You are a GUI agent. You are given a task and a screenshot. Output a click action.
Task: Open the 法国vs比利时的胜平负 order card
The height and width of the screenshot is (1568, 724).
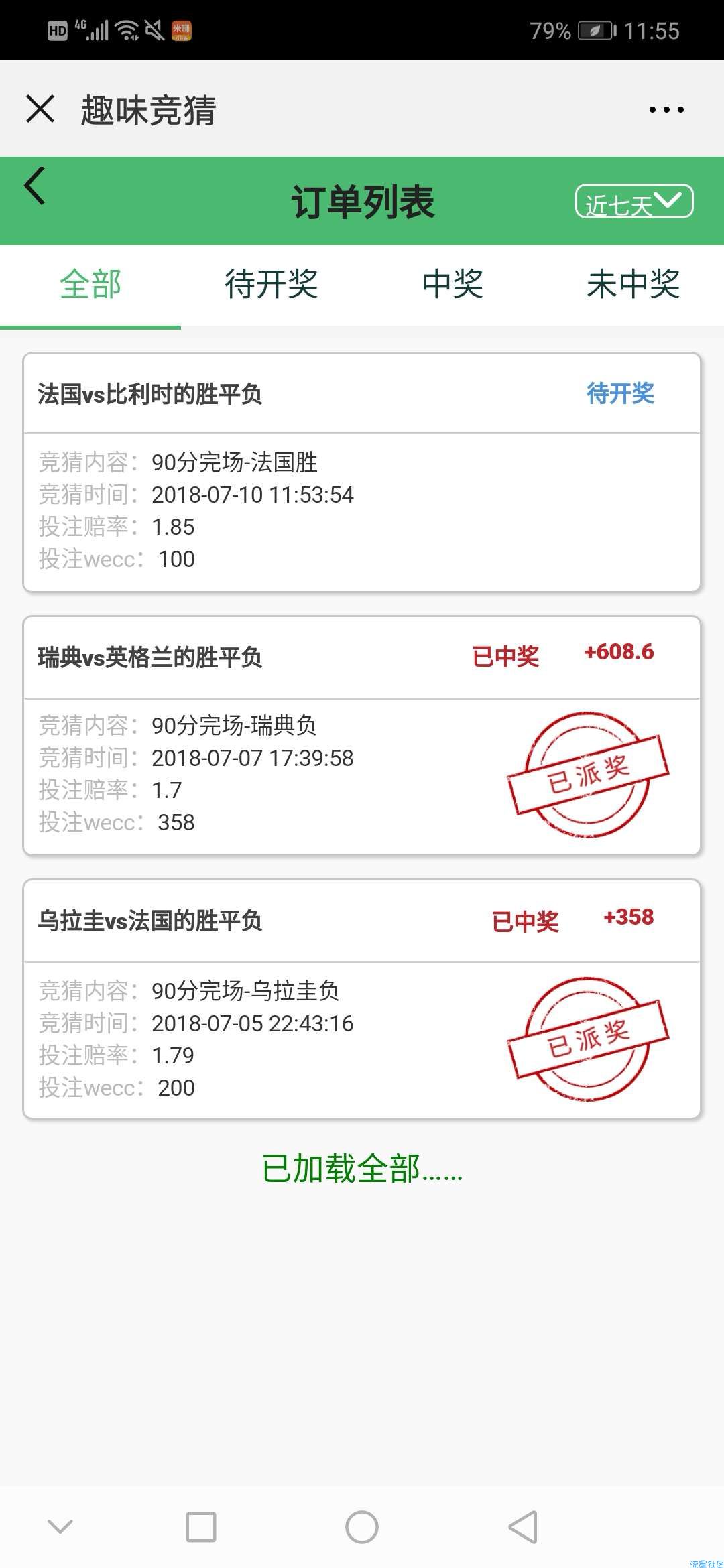362,472
